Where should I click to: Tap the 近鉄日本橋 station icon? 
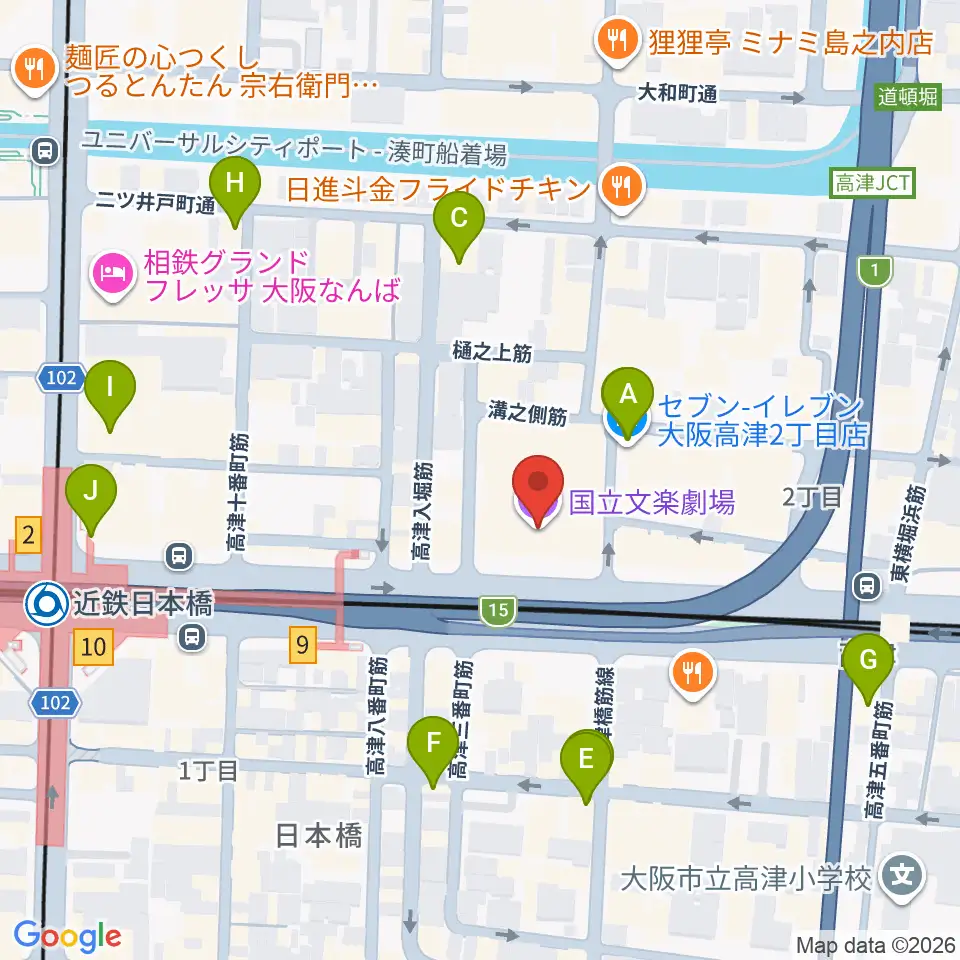pos(47,603)
